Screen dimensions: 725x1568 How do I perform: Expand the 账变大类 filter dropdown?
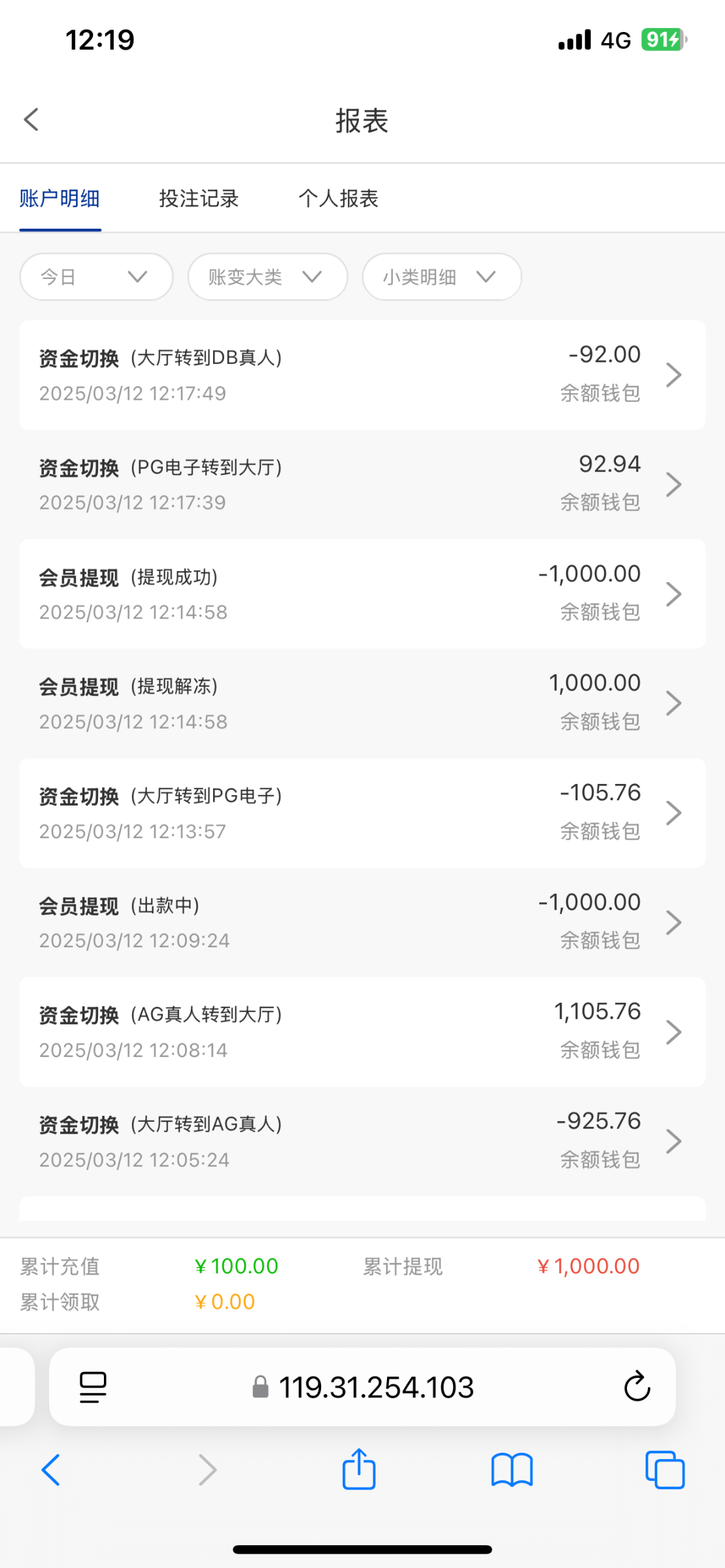tap(267, 277)
